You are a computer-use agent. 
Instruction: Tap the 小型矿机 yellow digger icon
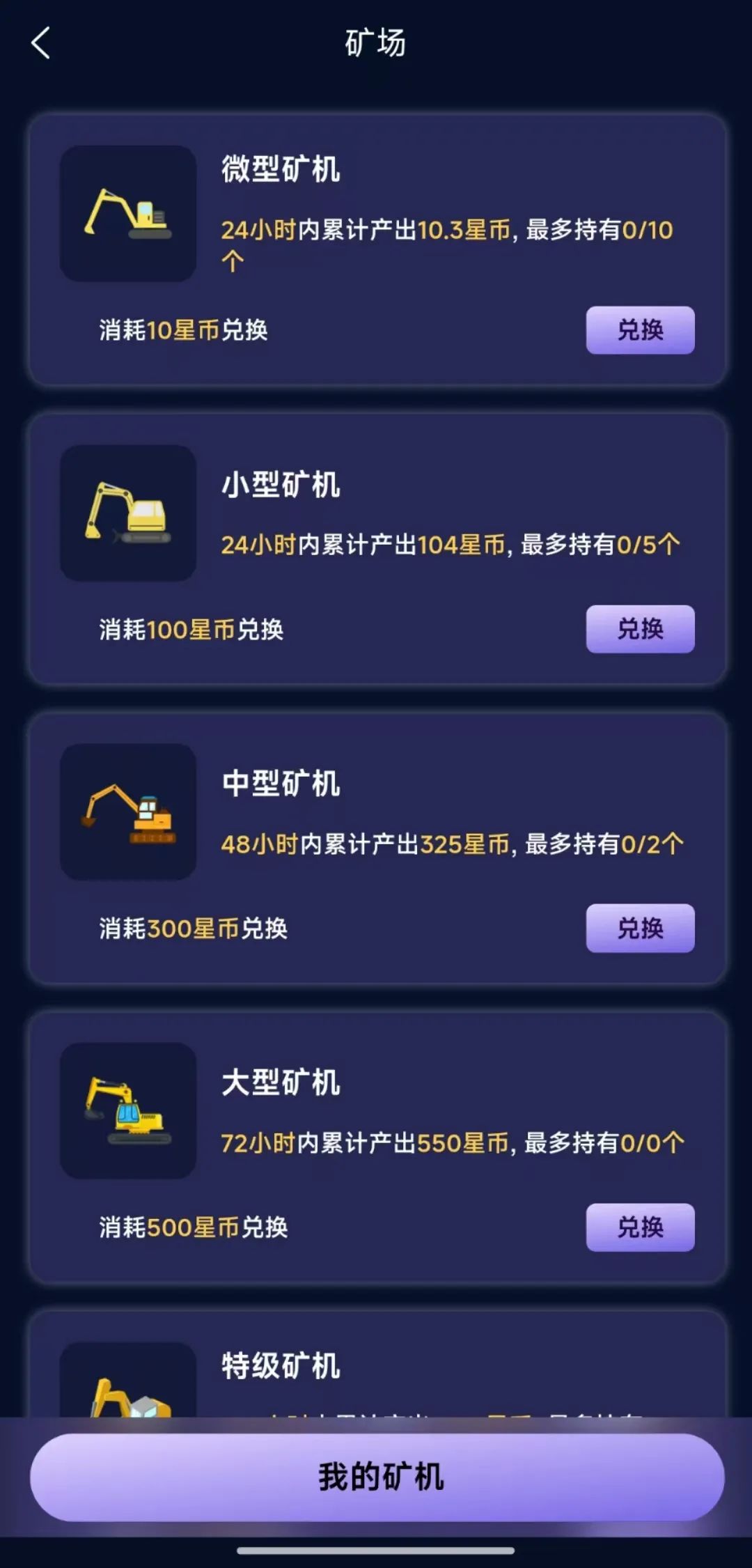pos(129,512)
